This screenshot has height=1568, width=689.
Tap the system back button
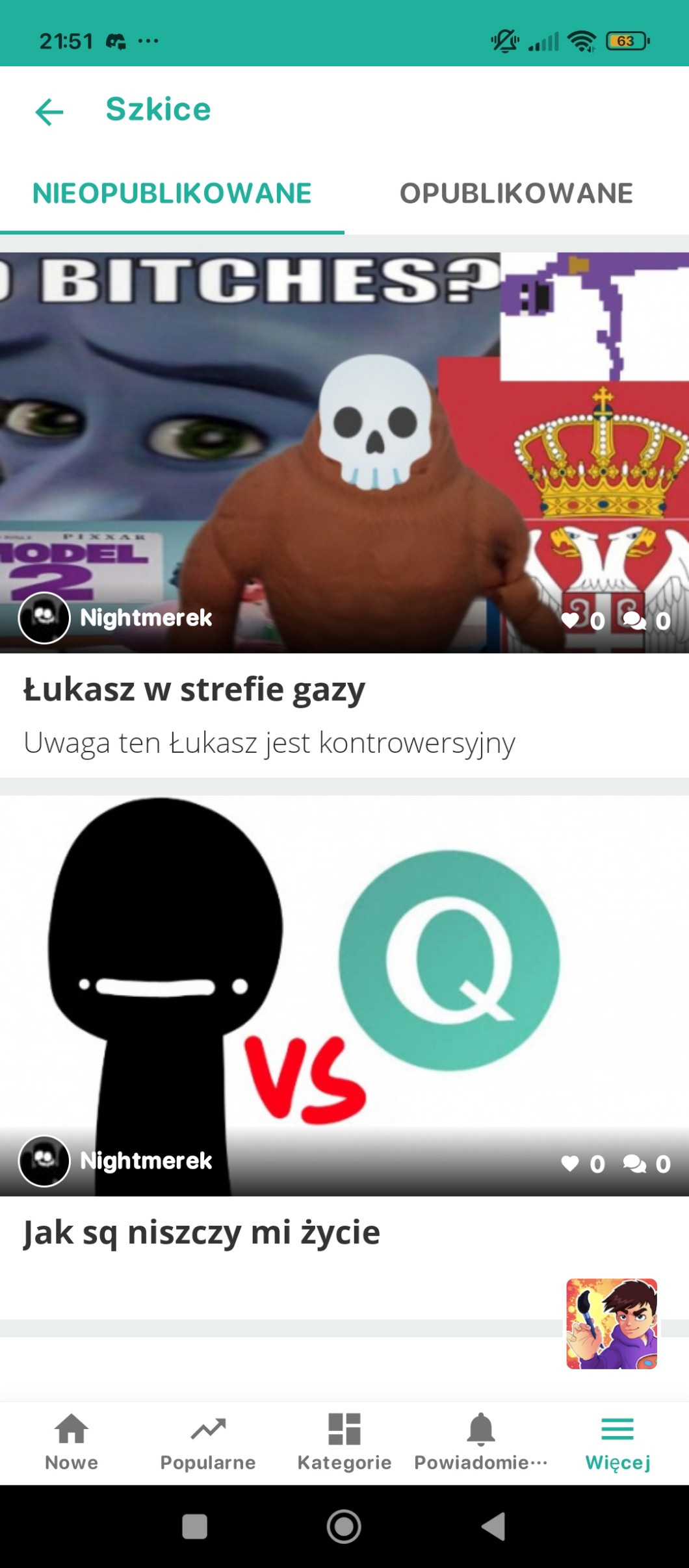tap(493, 1526)
